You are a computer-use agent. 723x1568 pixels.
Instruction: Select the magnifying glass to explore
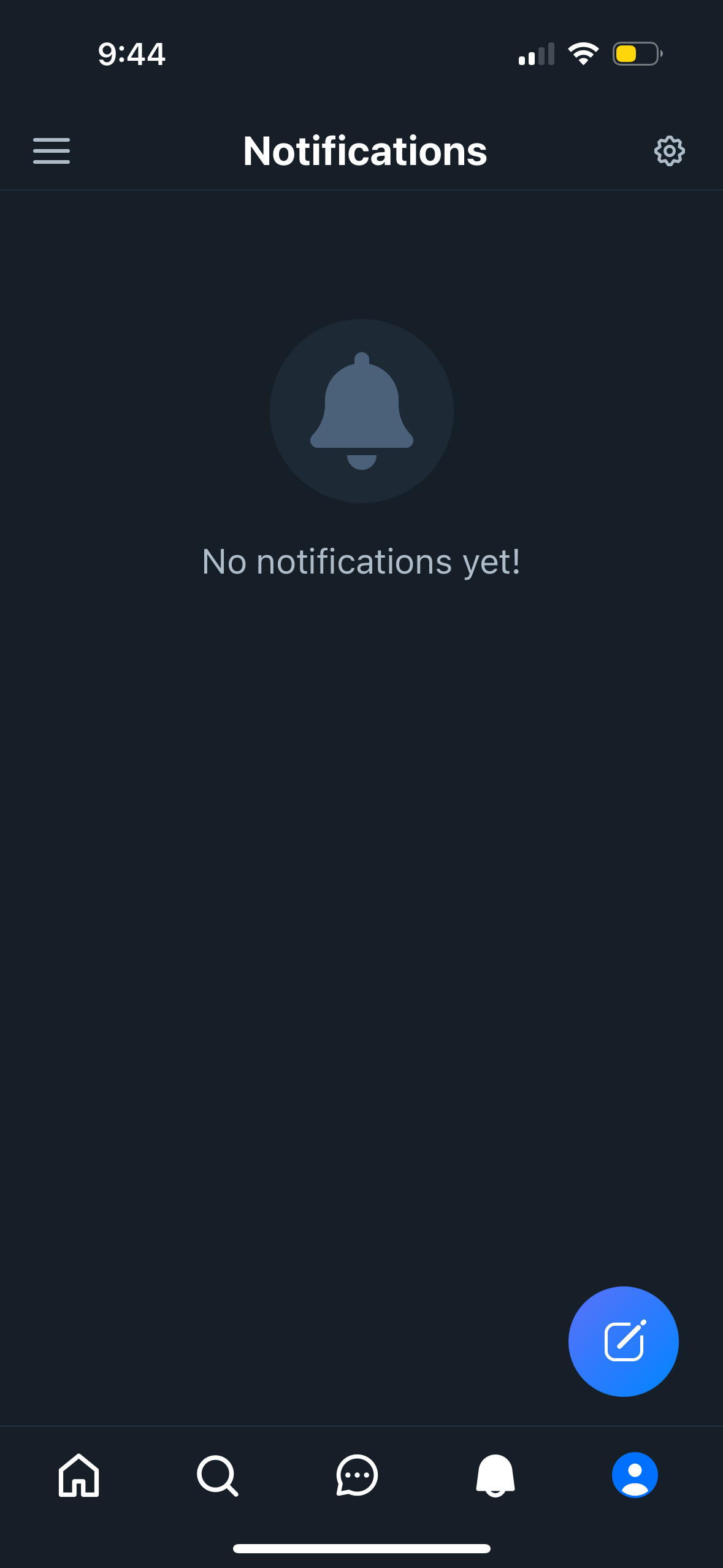coord(218,1477)
